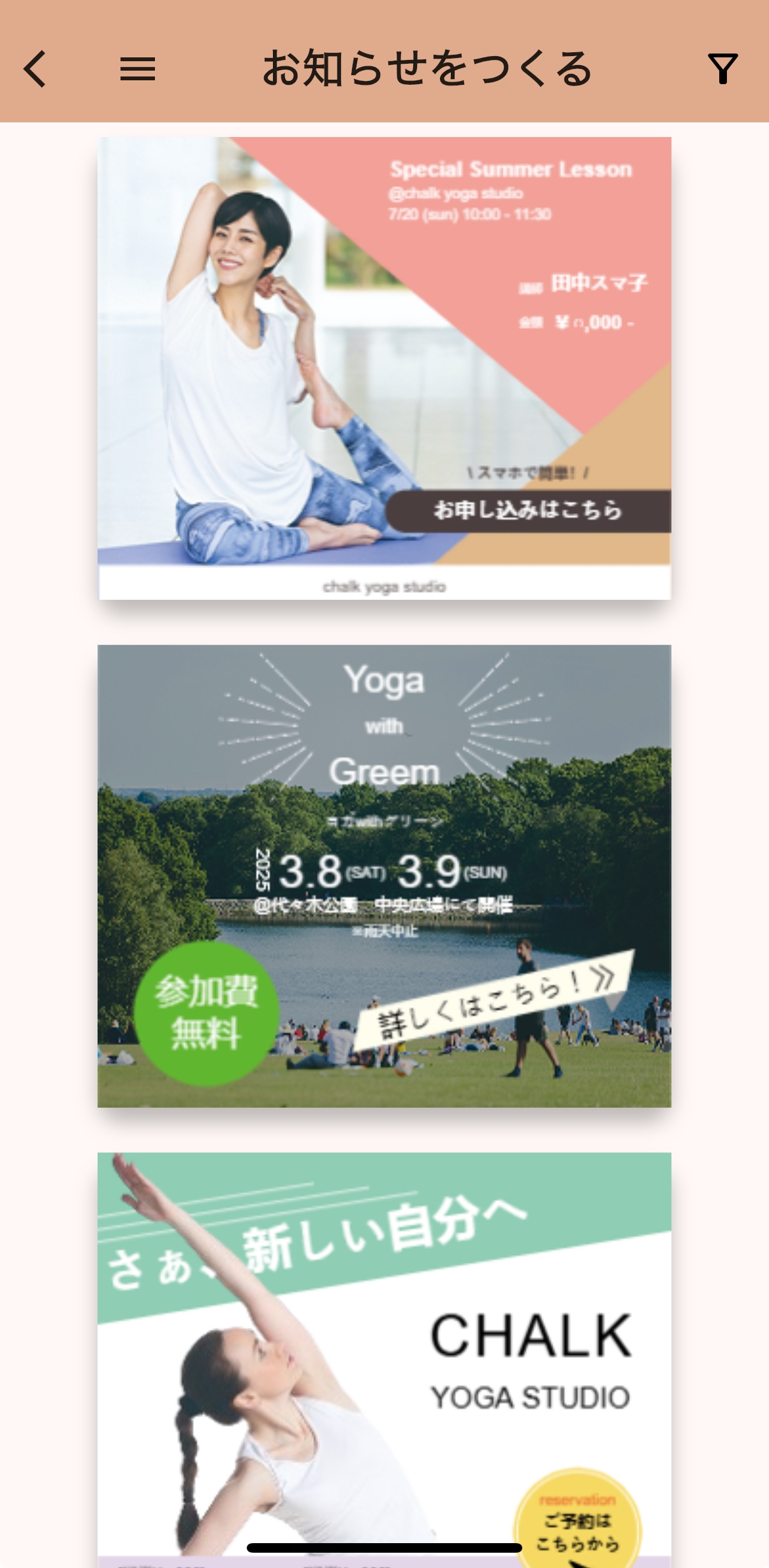This screenshot has width=769, height=1568.
Task: Select the Special Summer Lesson template
Action: (384, 368)
